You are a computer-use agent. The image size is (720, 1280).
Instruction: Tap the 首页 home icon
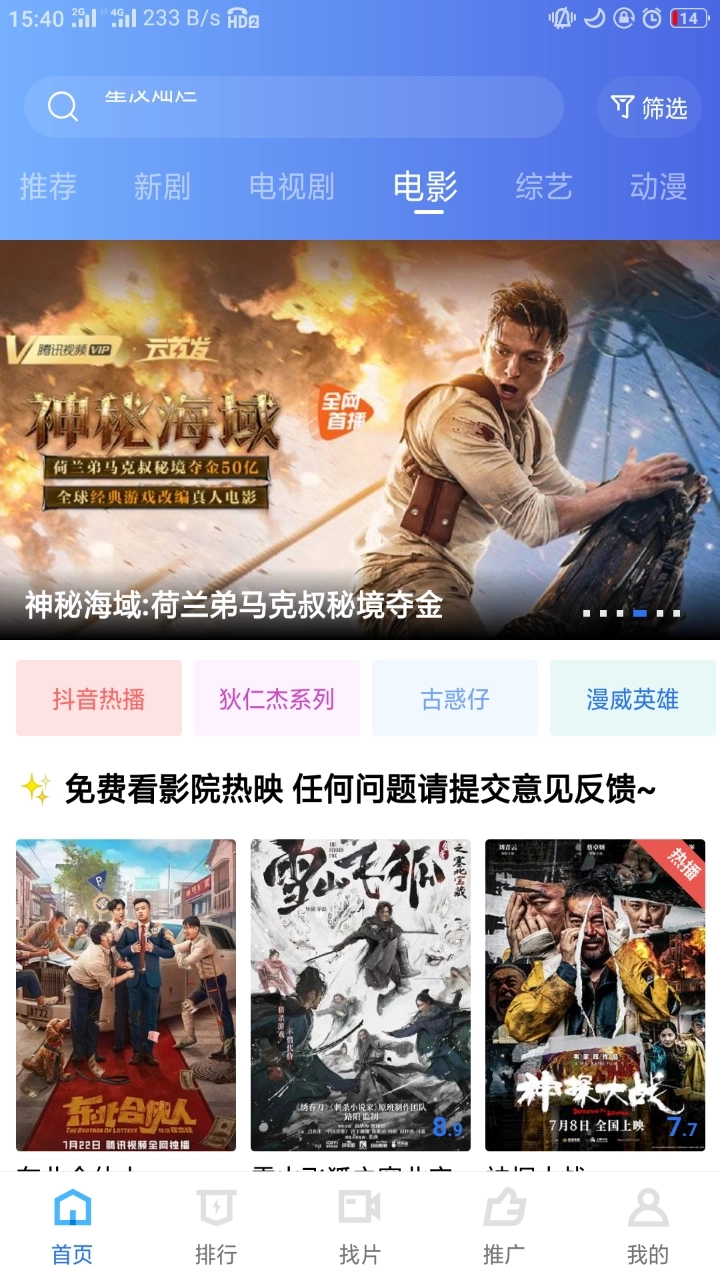point(70,1210)
